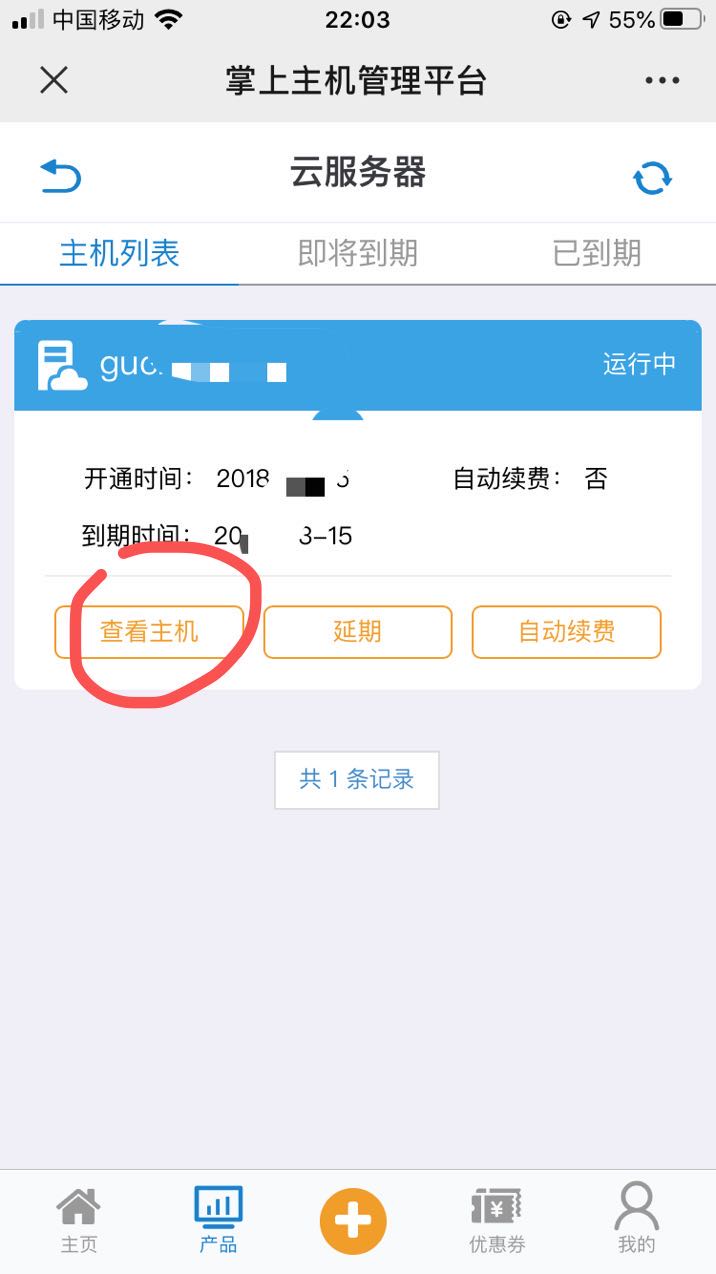The height and width of the screenshot is (1274, 716).
Task: Switch to the 主机列表 tab
Action: 119,253
